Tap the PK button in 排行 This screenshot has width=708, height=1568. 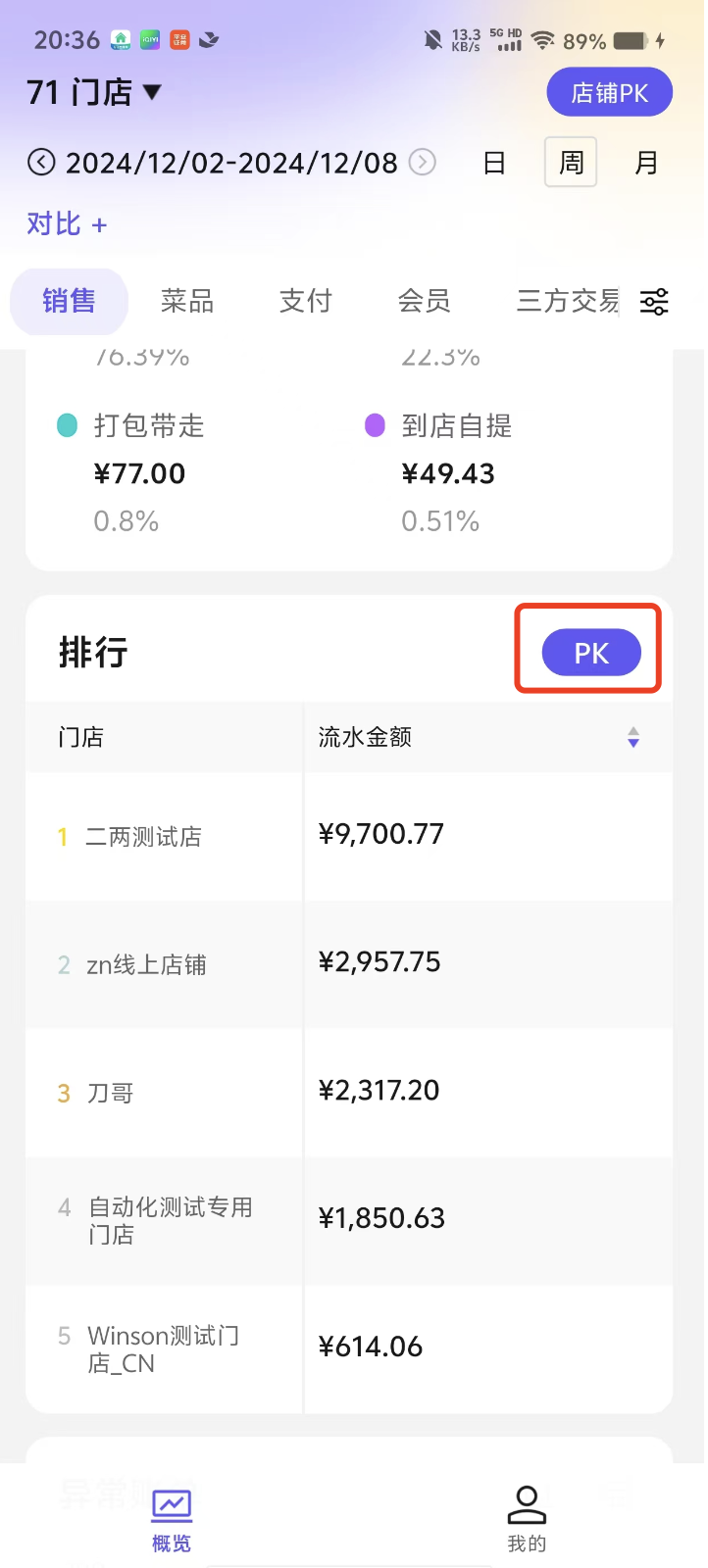point(591,653)
